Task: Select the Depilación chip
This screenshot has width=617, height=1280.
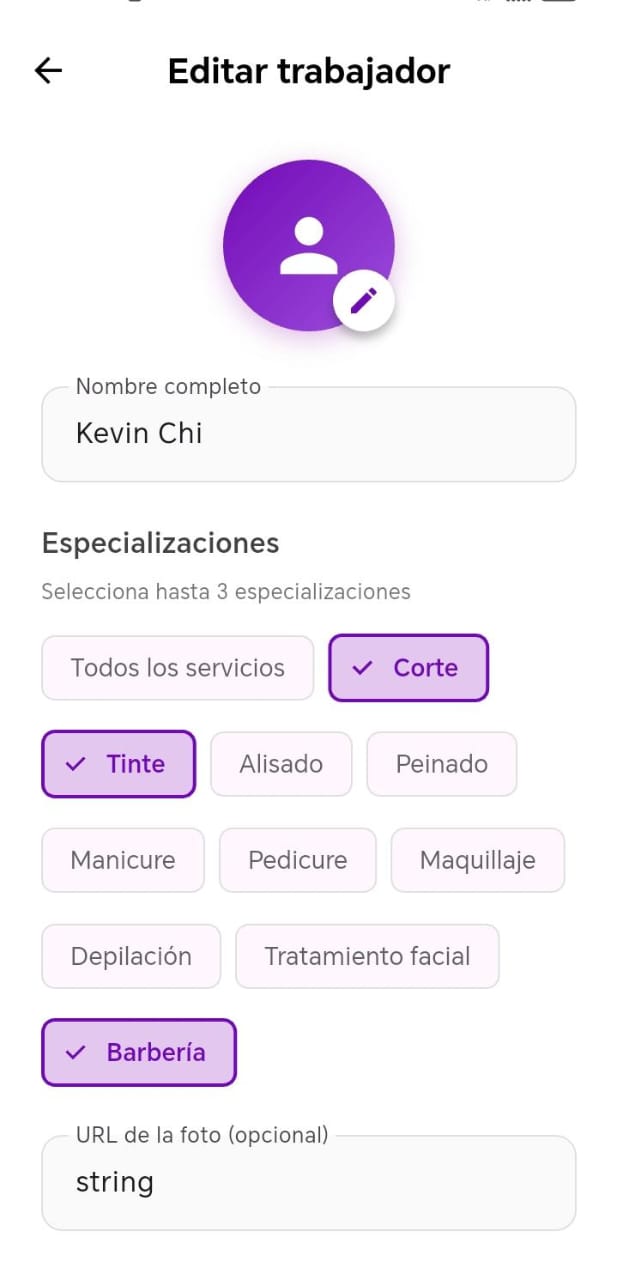Action: click(130, 956)
